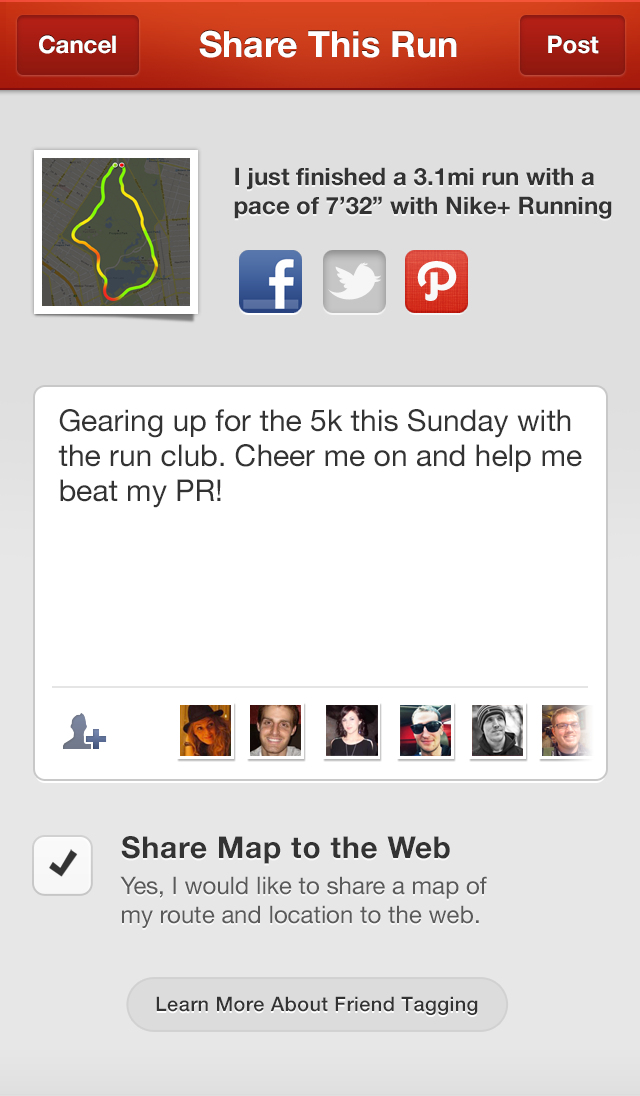The image size is (640, 1096).
Task: Tag the friend wearing sunglasses
Action: (425, 731)
